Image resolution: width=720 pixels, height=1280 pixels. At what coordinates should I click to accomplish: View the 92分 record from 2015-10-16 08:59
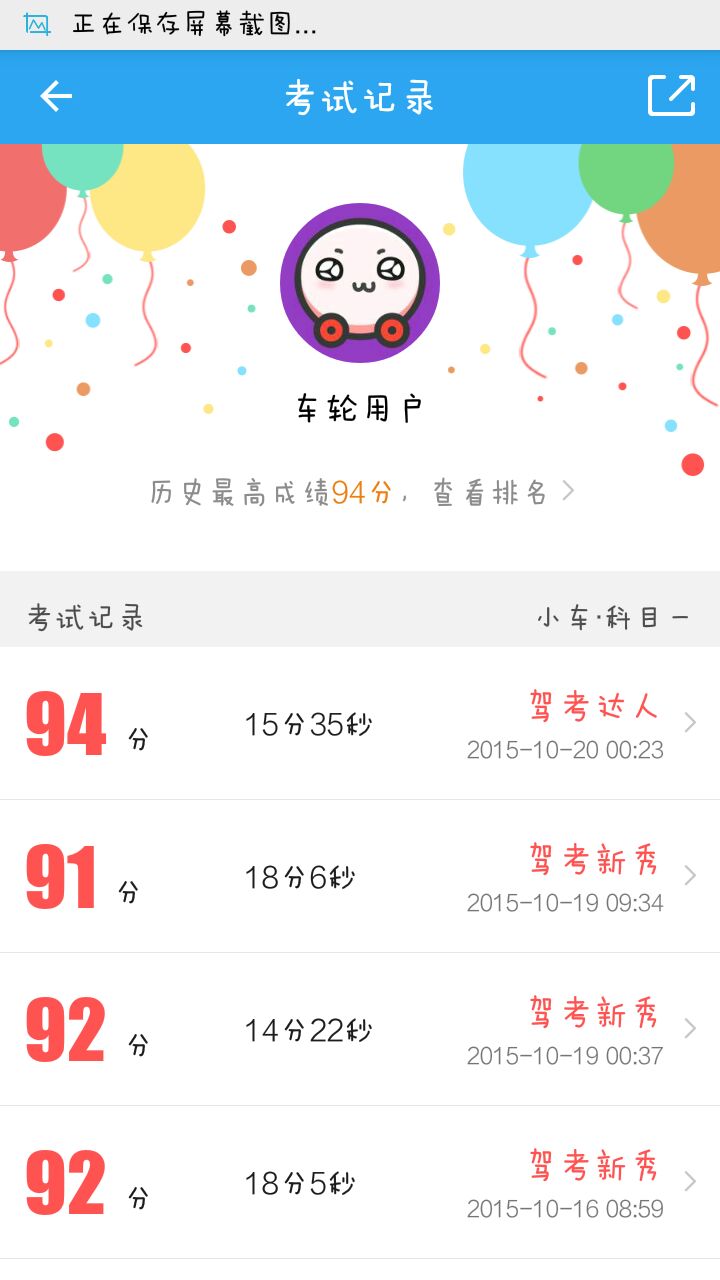coord(360,1182)
